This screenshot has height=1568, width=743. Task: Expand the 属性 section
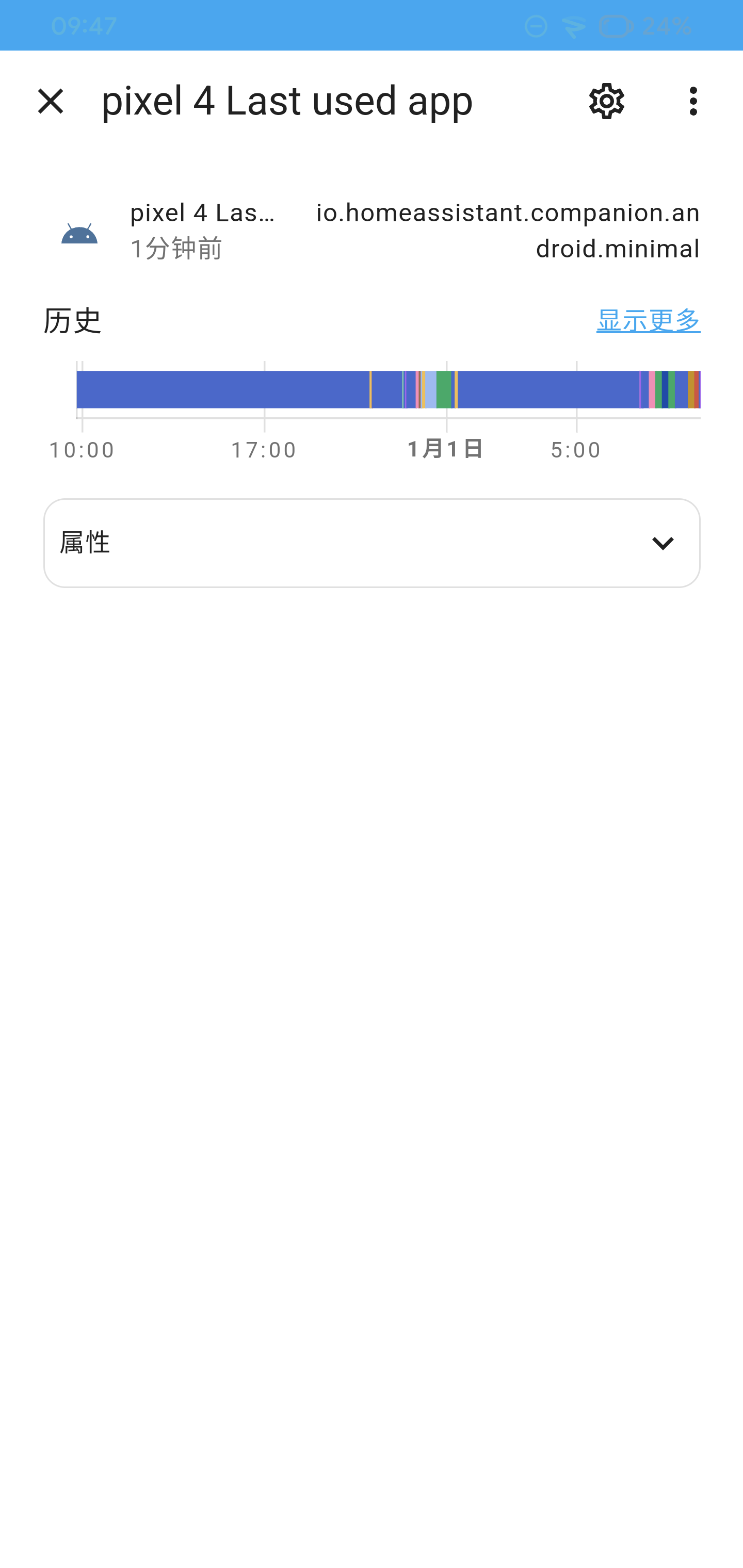[372, 542]
